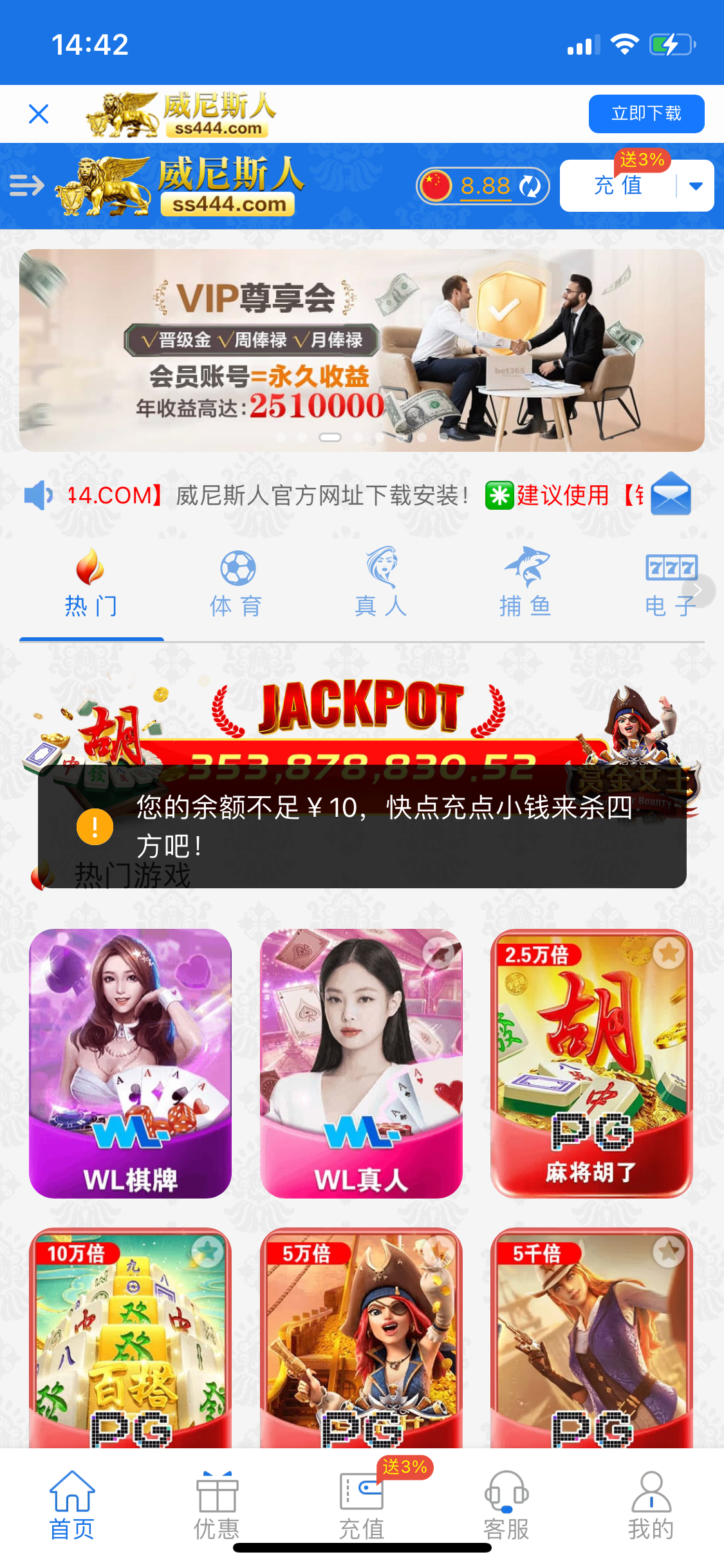Close the download banner
Image resolution: width=724 pixels, height=1568 pixels.
pos(39,114)
